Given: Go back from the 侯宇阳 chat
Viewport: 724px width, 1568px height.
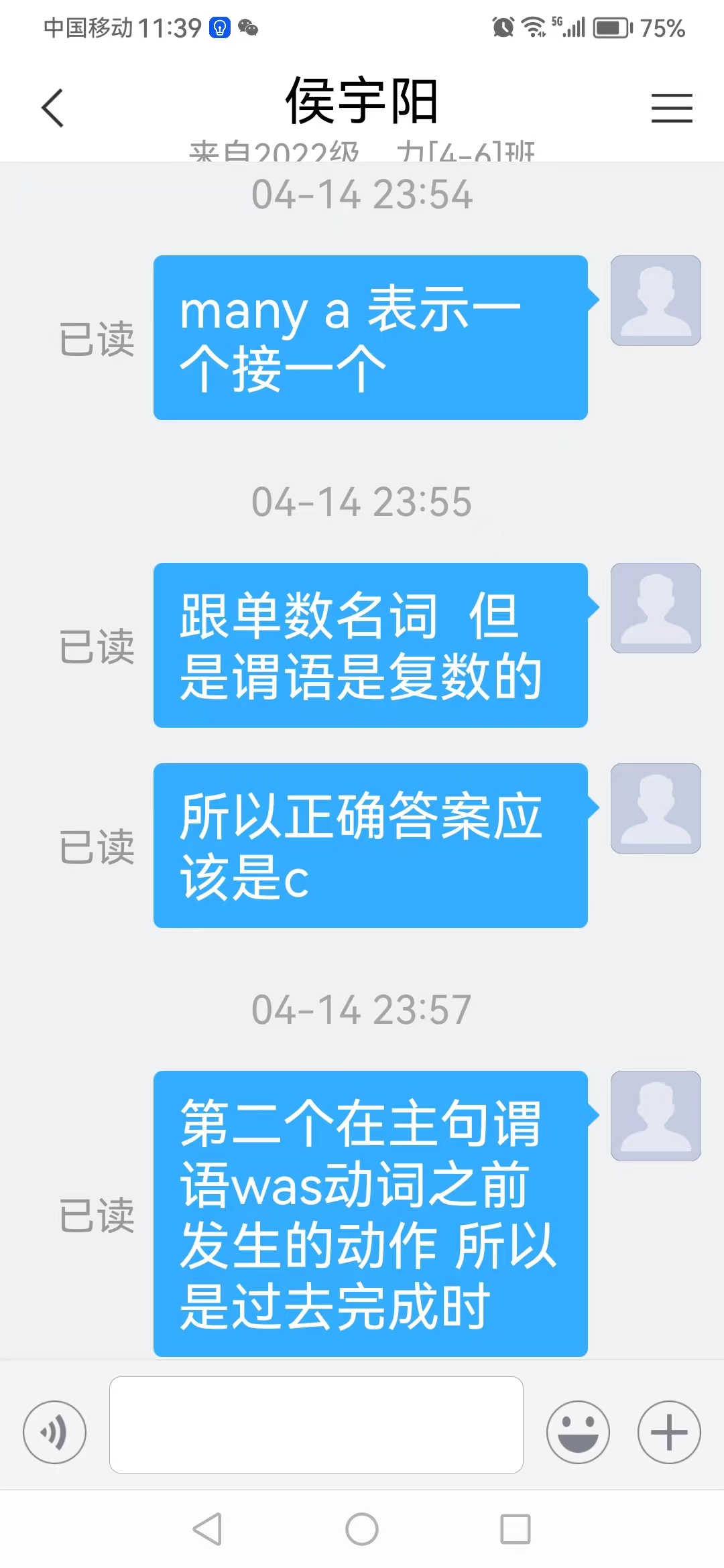Looking at the screenshot, I should point(53,108).
